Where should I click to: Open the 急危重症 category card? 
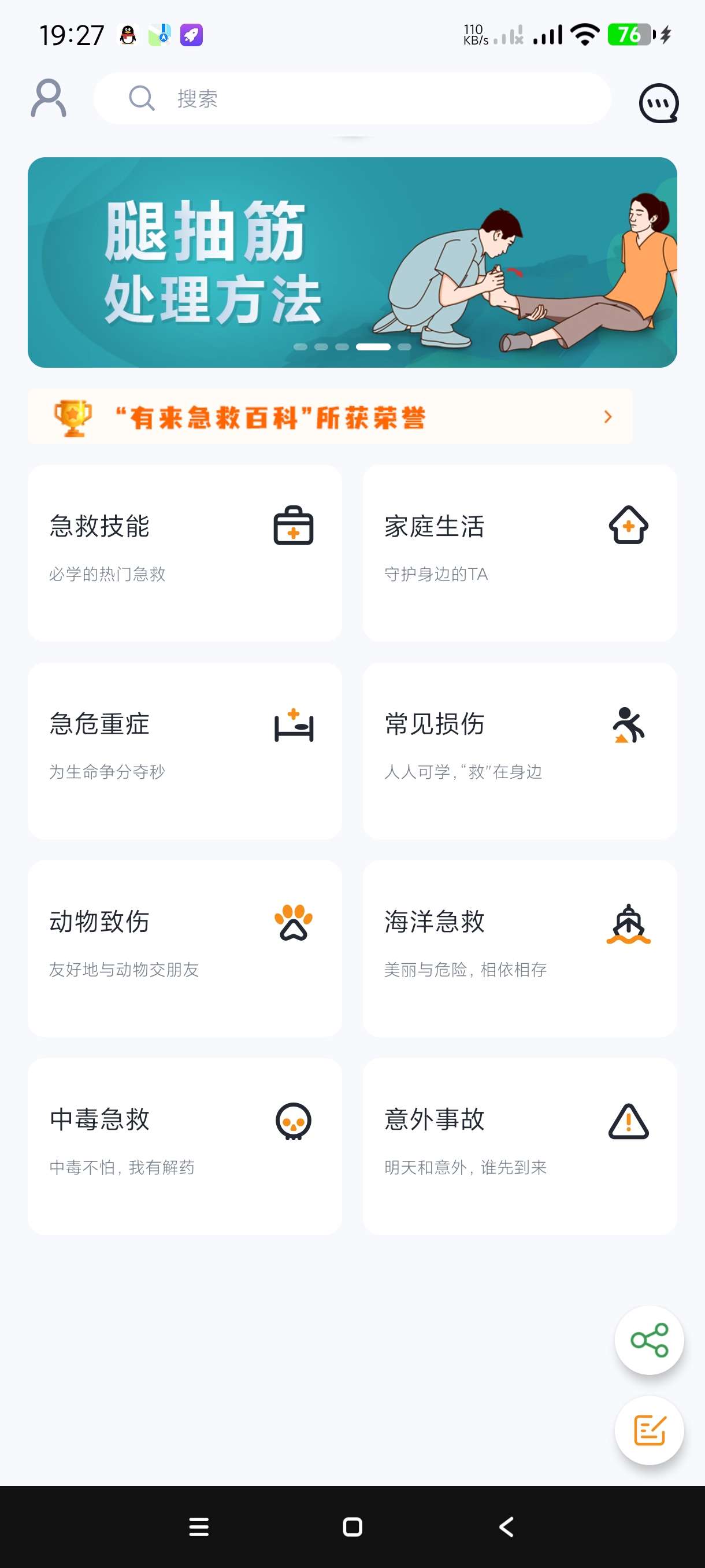184,750
